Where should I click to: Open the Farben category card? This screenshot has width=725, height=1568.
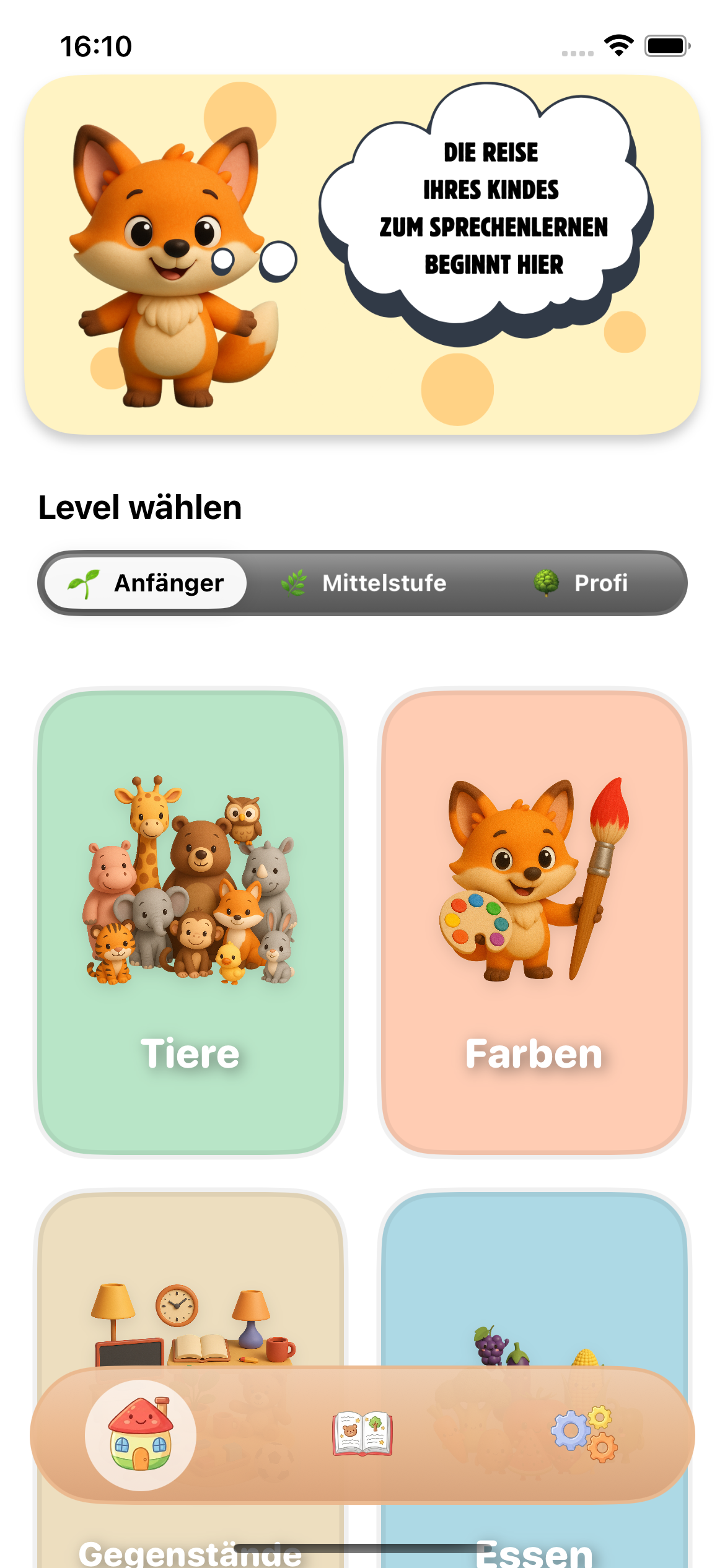click(x=534, y=922)
